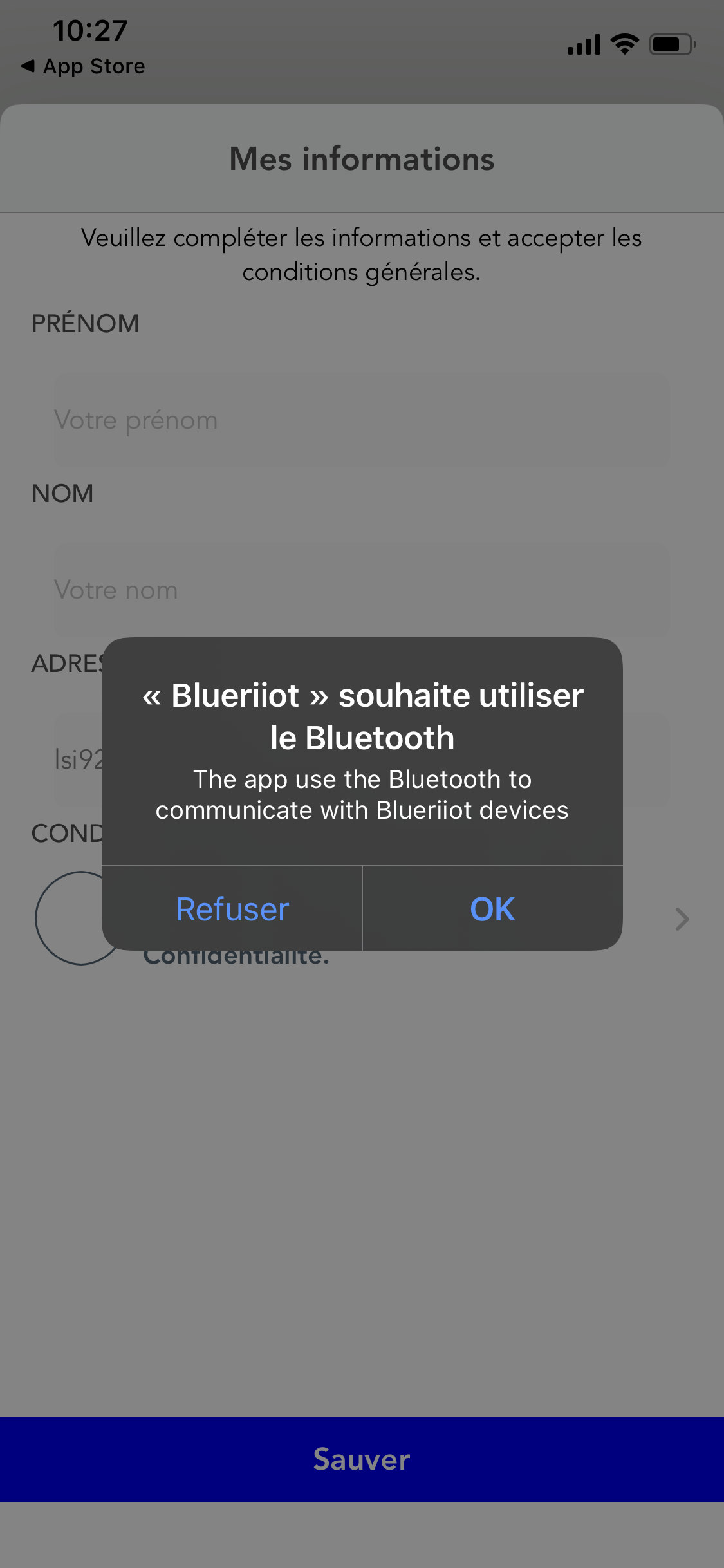
Task: Focus the Votre nom field
Action: [362, 590]
